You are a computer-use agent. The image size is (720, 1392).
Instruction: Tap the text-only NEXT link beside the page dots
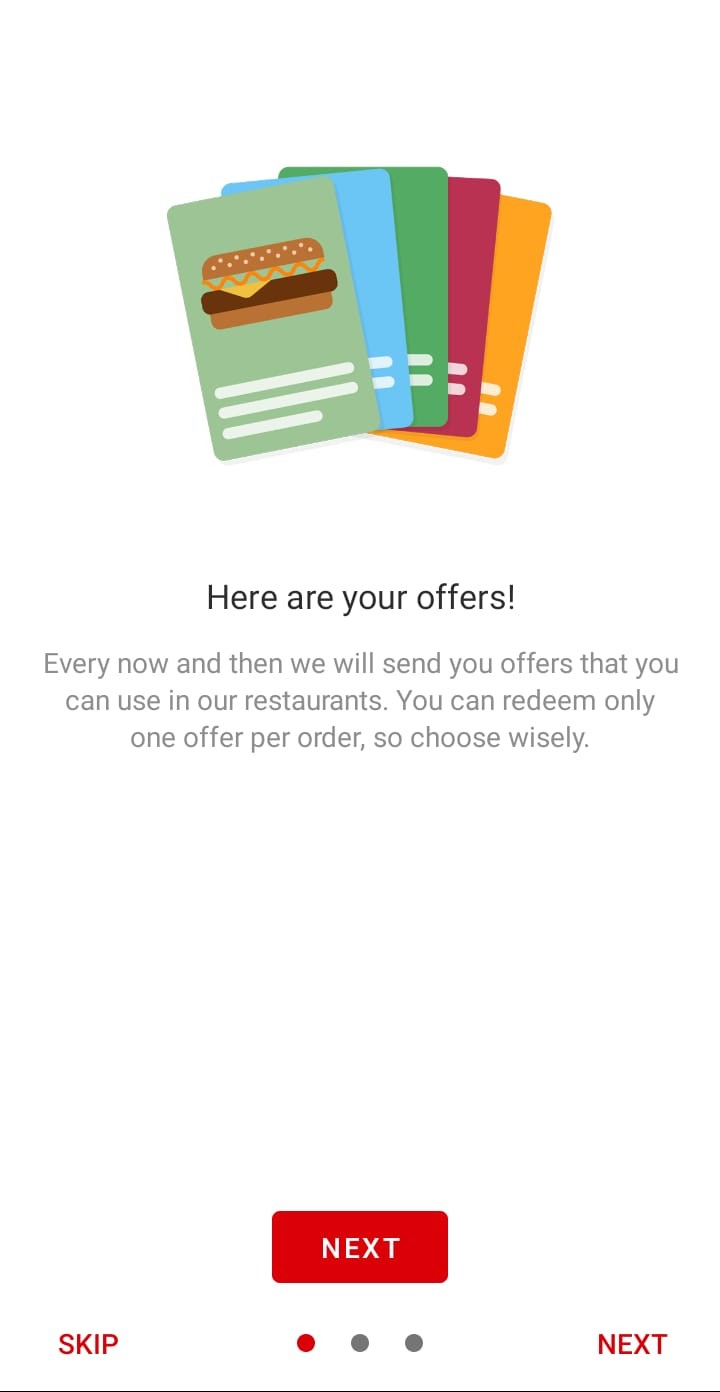point(632,1344)
